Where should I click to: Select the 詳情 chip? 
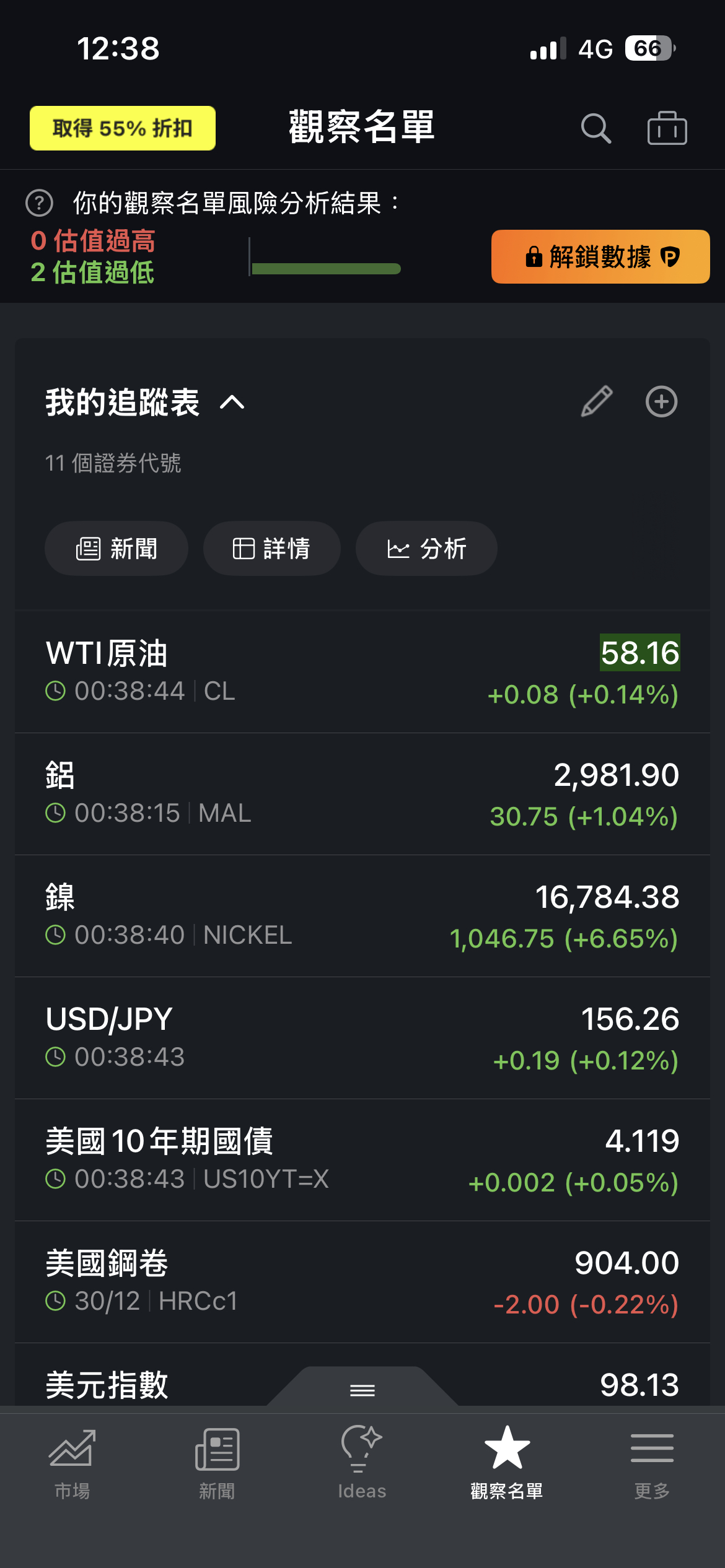tap(271, 549)
